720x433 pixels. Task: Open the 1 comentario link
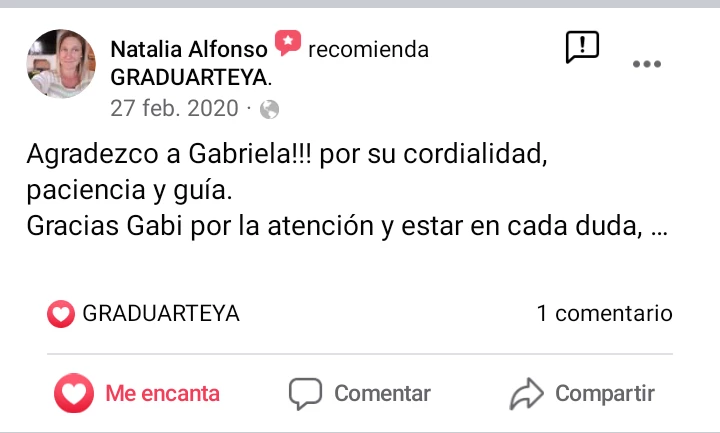[x=604, y=313]
